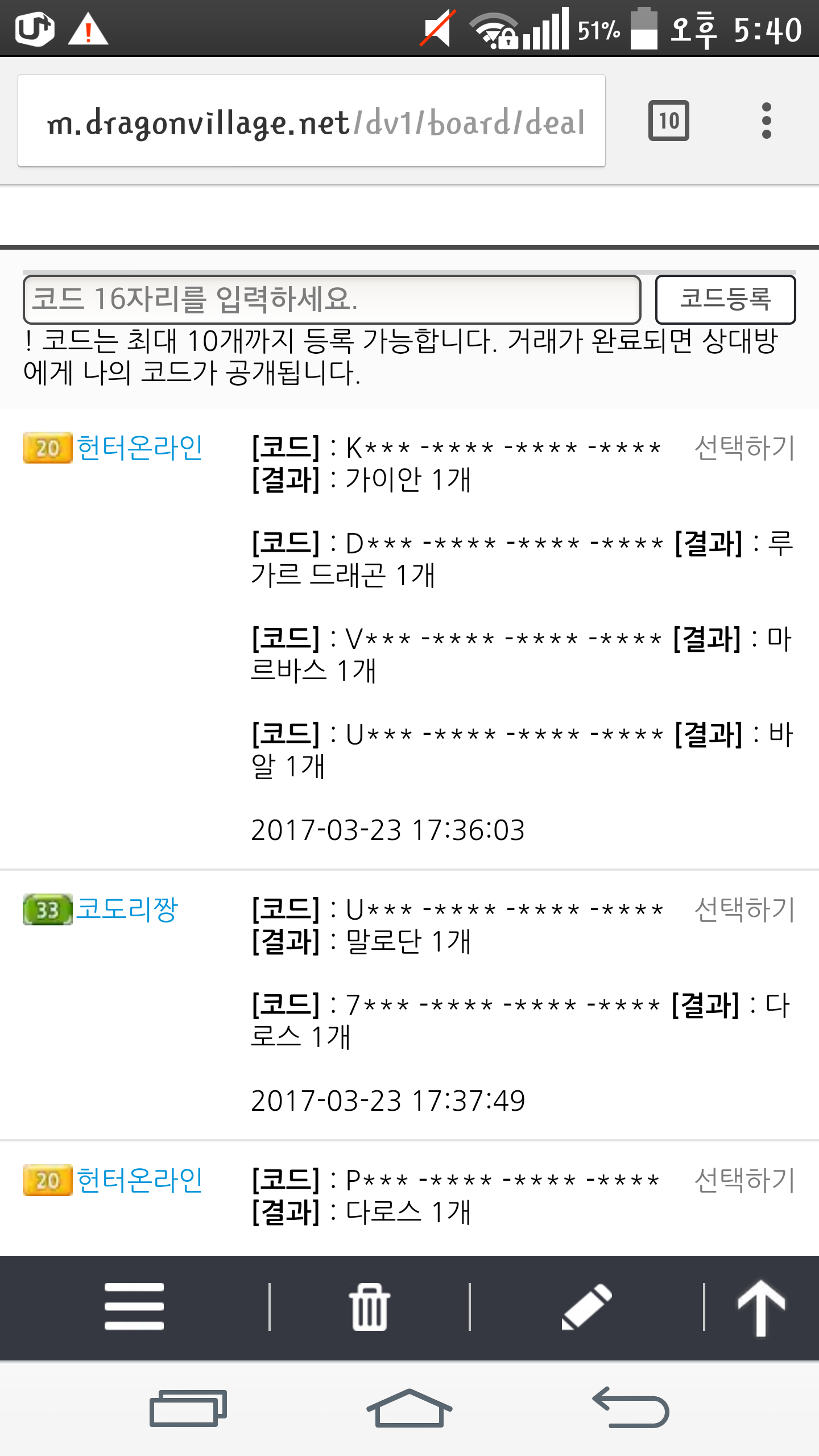This screenshot has height=1456, width=819.
Task: Open the browser overflow menu
Action: (x=766, y=121)
